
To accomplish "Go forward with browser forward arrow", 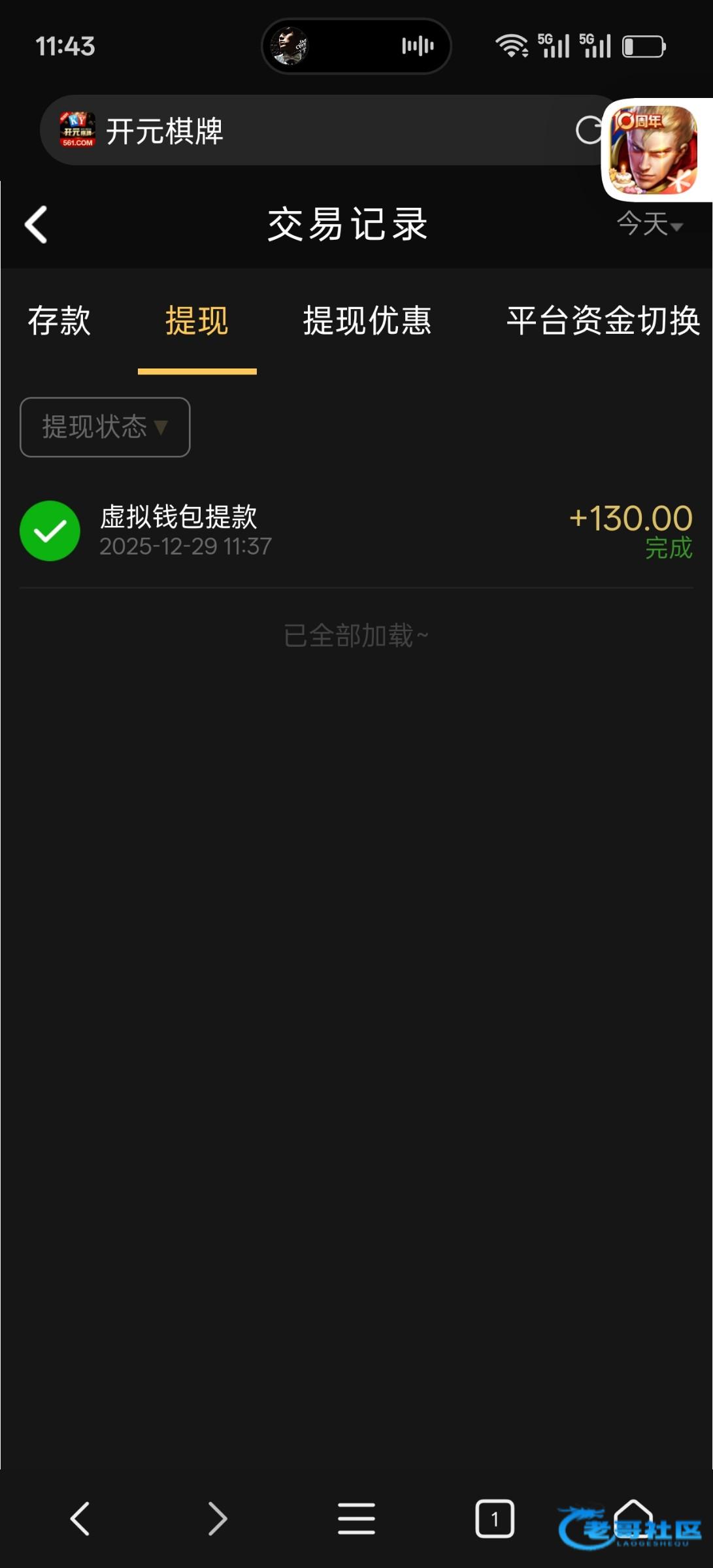I will (218, 1518).
